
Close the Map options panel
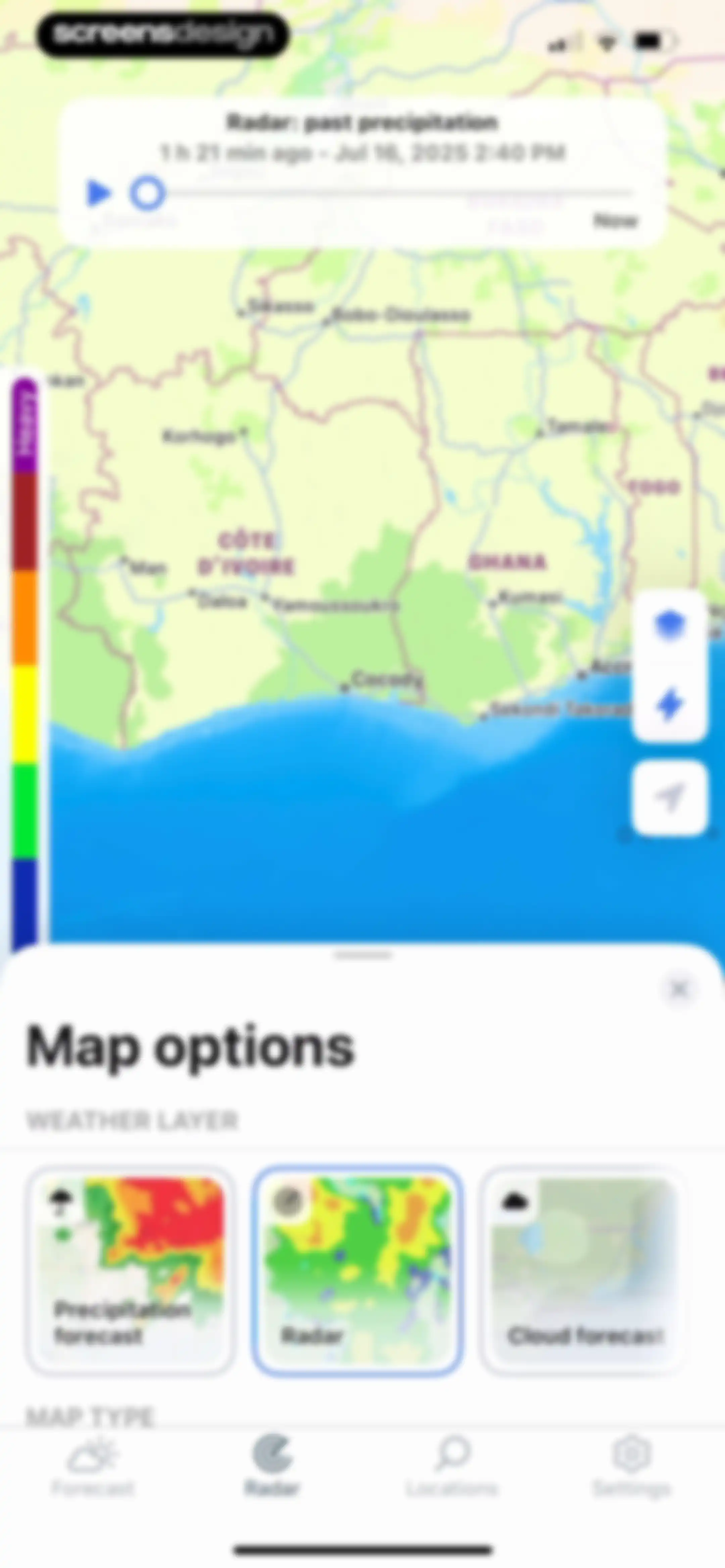click(679, 989)
